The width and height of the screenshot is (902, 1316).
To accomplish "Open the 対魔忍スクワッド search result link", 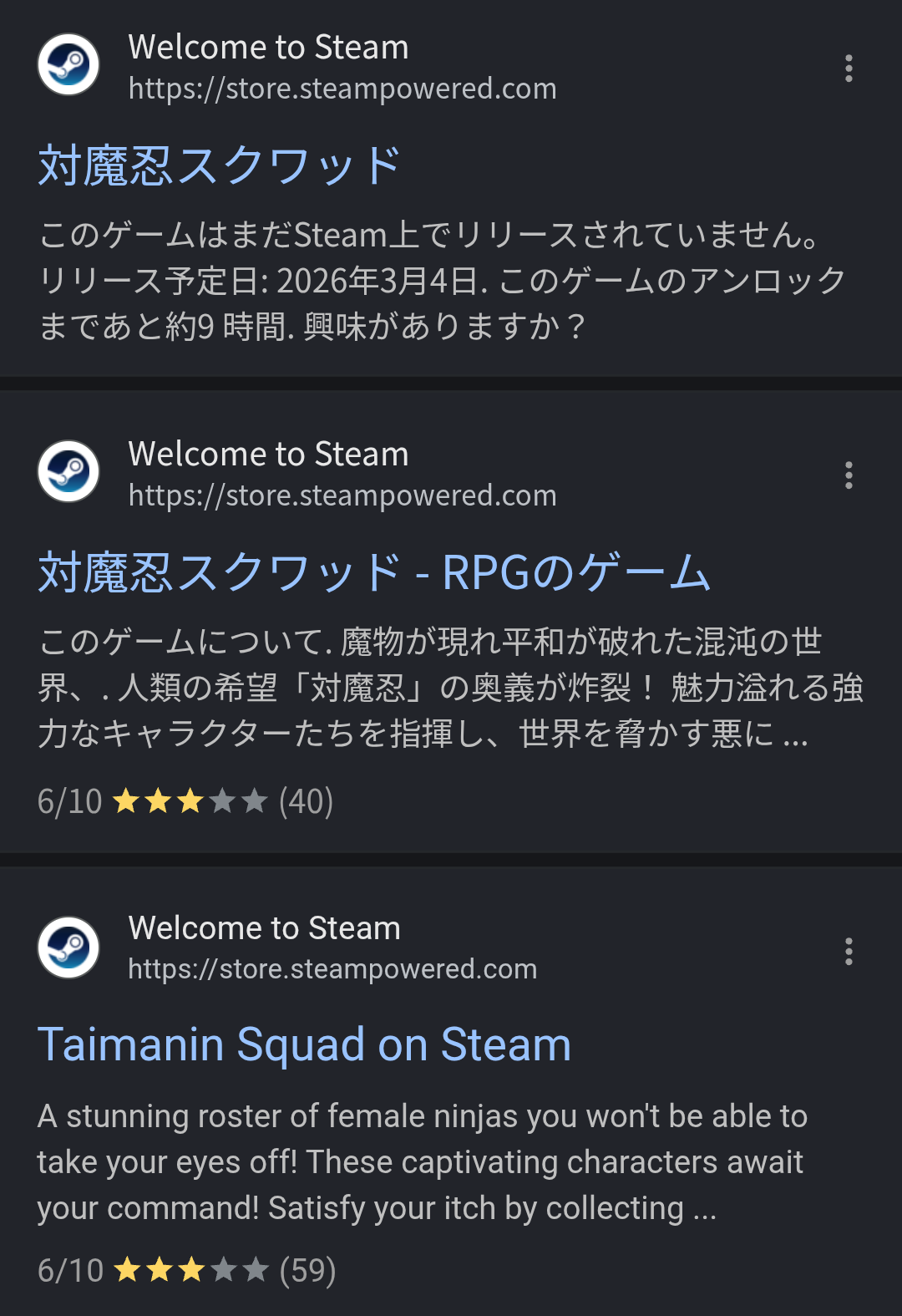I will [220, 165].
